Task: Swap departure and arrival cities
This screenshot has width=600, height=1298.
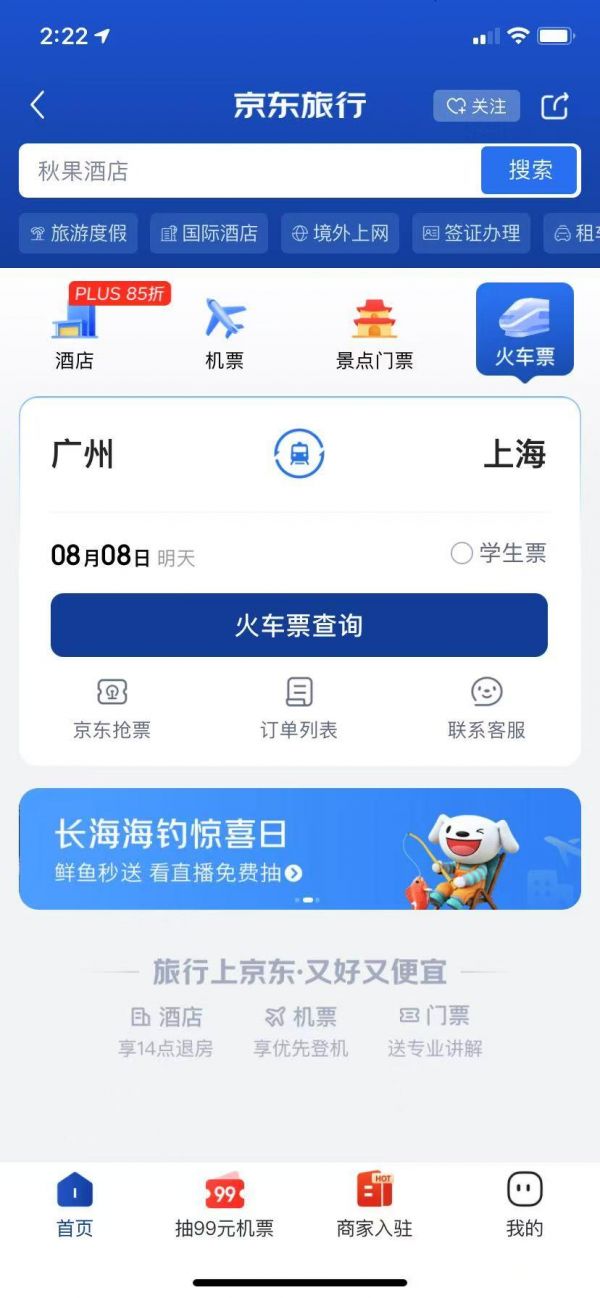Action: [x=299, y=454]
